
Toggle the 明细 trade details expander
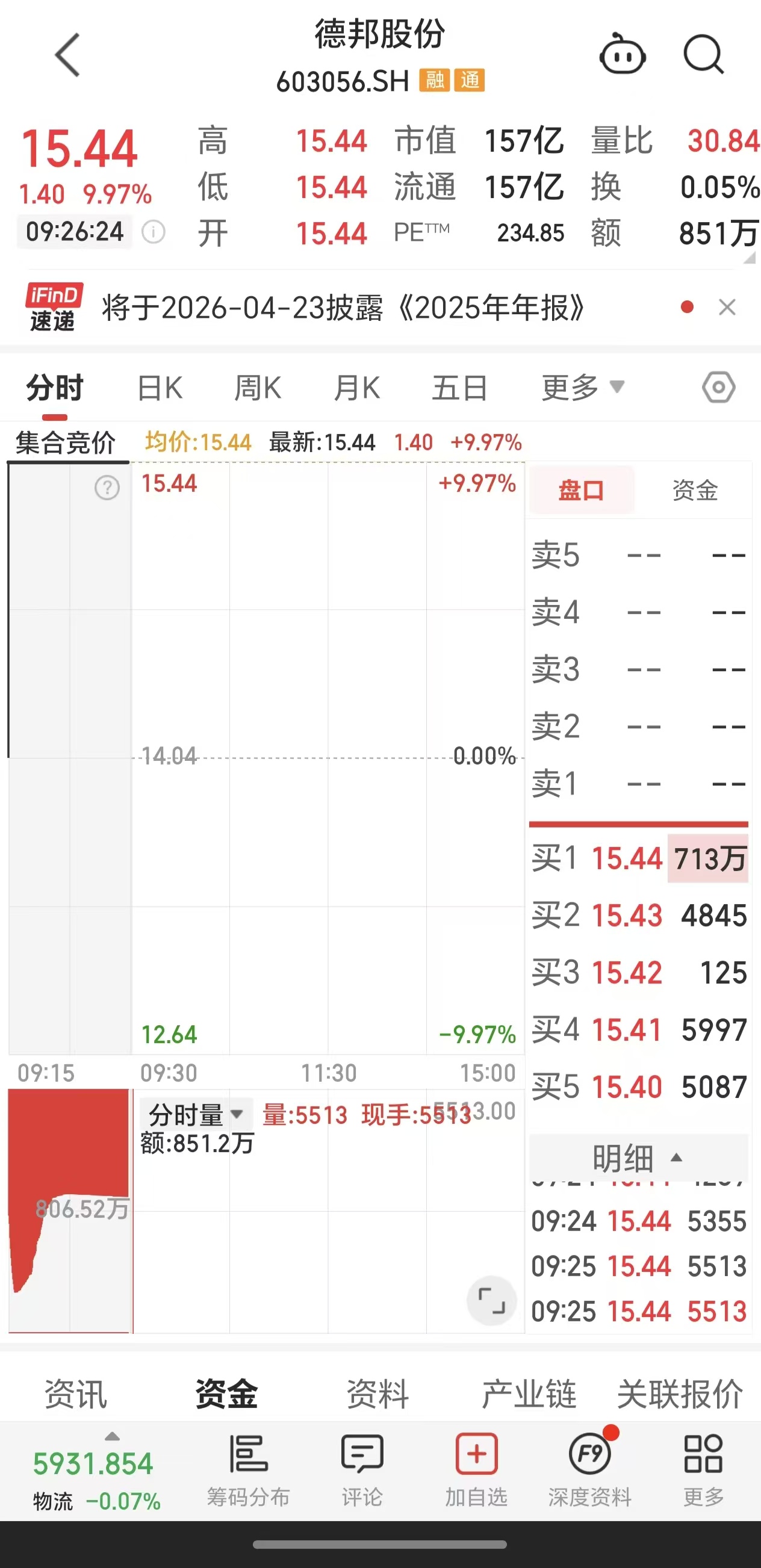click(x=638, y=1157)
